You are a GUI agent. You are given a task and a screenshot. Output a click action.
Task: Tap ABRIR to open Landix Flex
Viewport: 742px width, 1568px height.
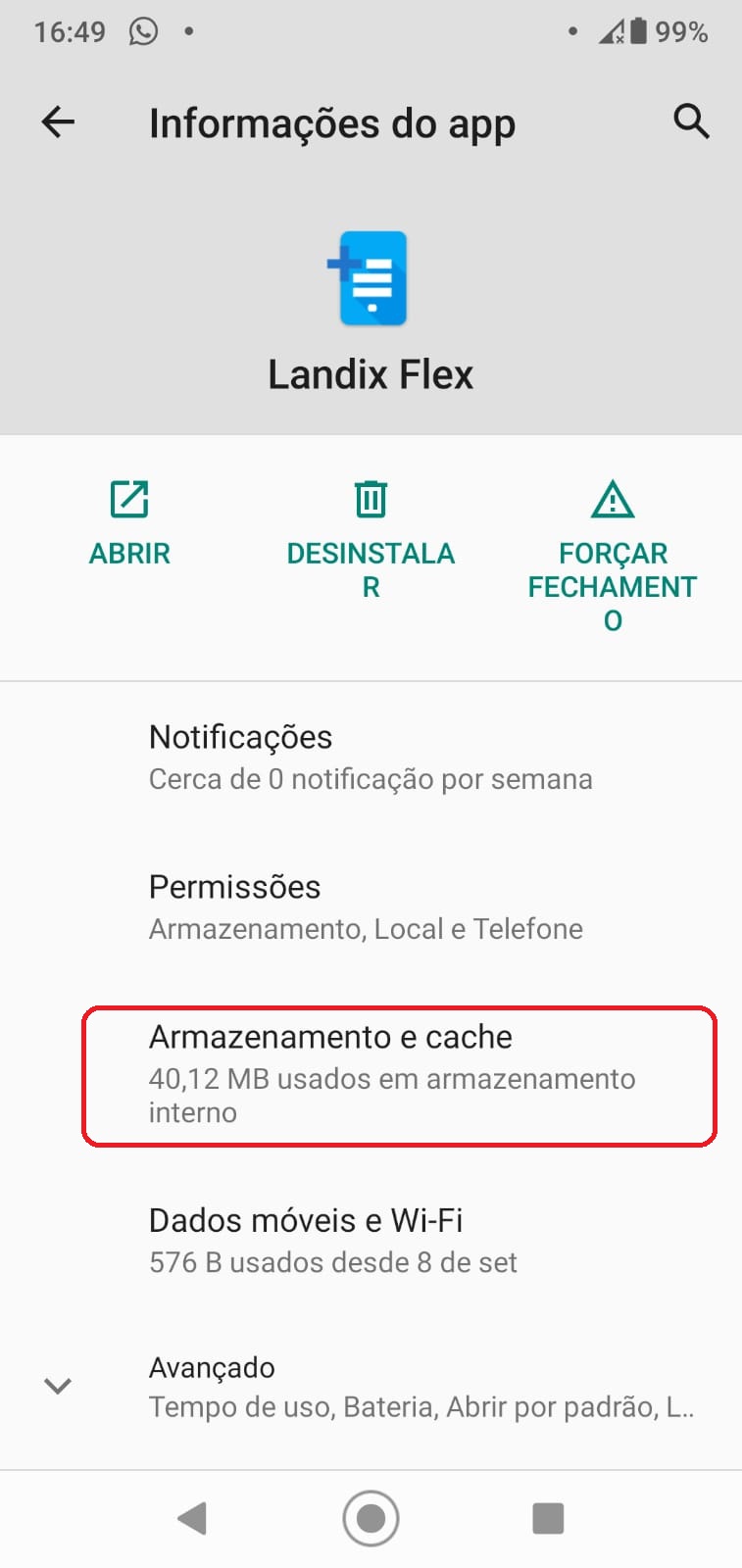pos(129,524)
